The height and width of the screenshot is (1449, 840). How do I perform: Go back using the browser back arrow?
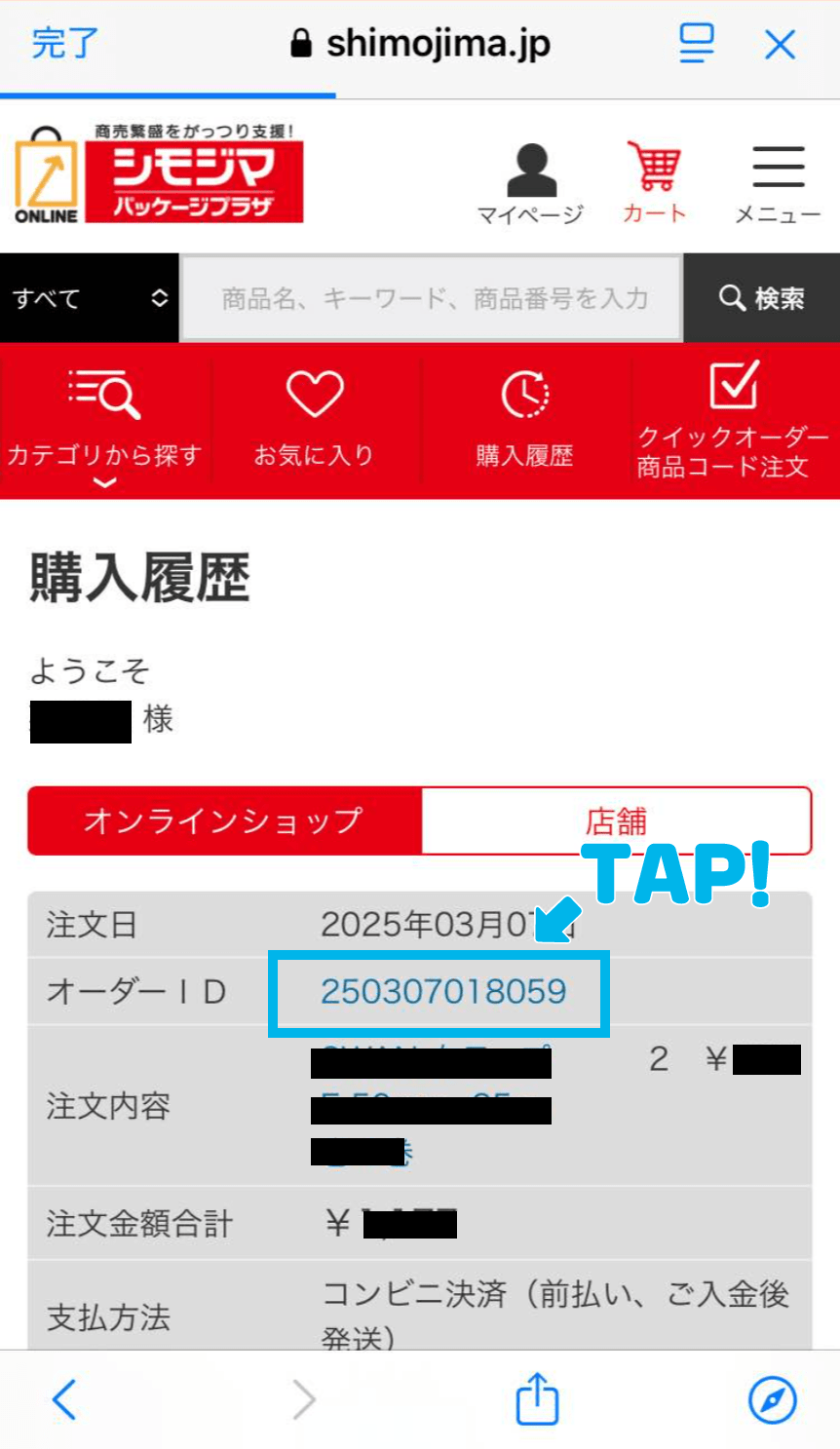(x=64, y=1399)
